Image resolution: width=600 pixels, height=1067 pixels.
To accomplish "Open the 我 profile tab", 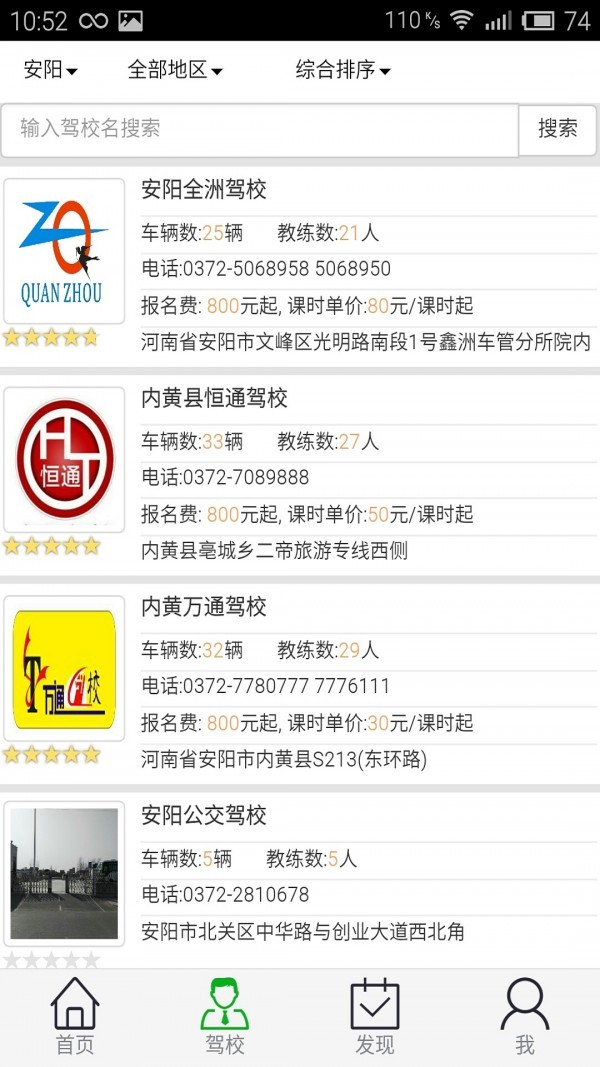I will pos(525,1017).
